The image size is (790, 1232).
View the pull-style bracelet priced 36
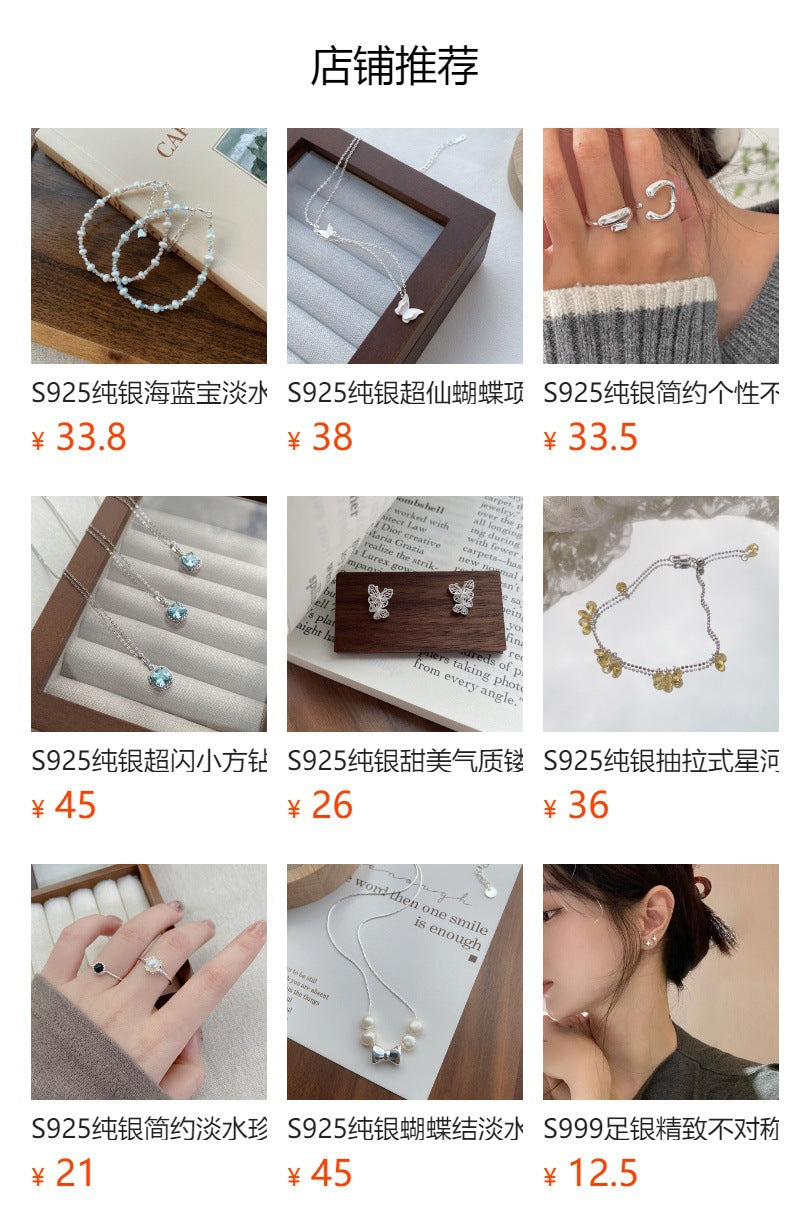point(660,614)
